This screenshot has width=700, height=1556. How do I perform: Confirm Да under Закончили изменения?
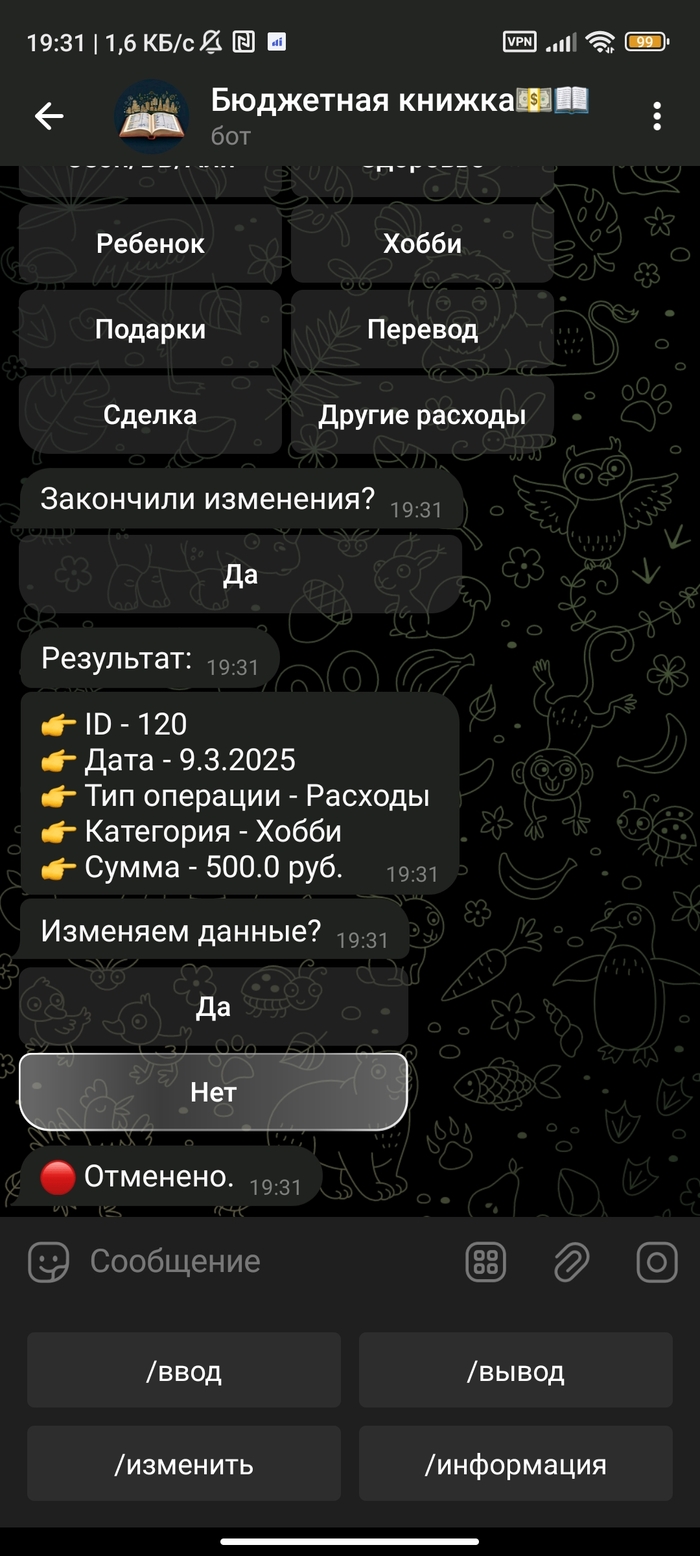pos(240,574)
